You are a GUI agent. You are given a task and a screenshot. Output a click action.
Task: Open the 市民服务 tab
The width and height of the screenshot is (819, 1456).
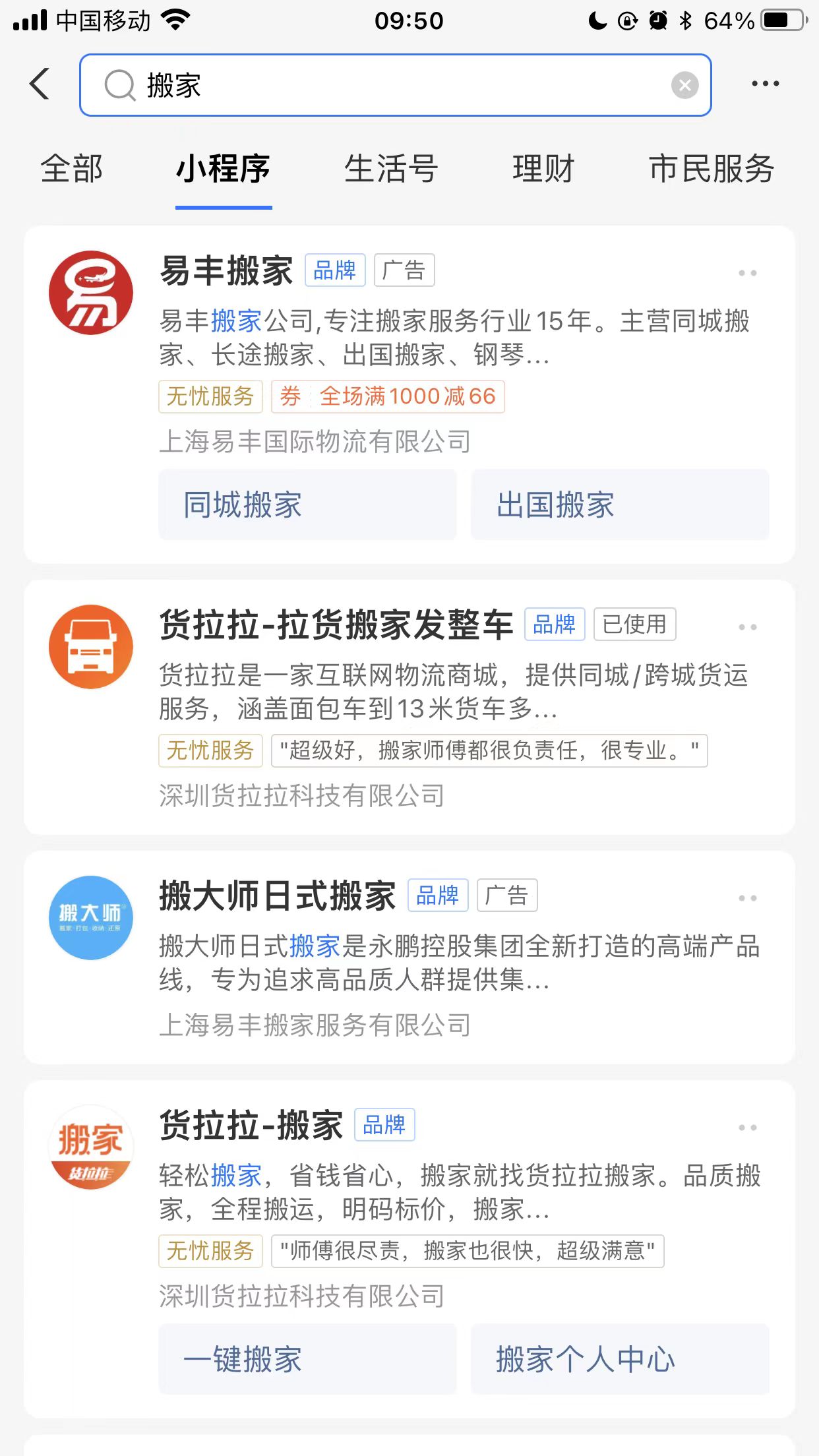[x=712, y=169]
